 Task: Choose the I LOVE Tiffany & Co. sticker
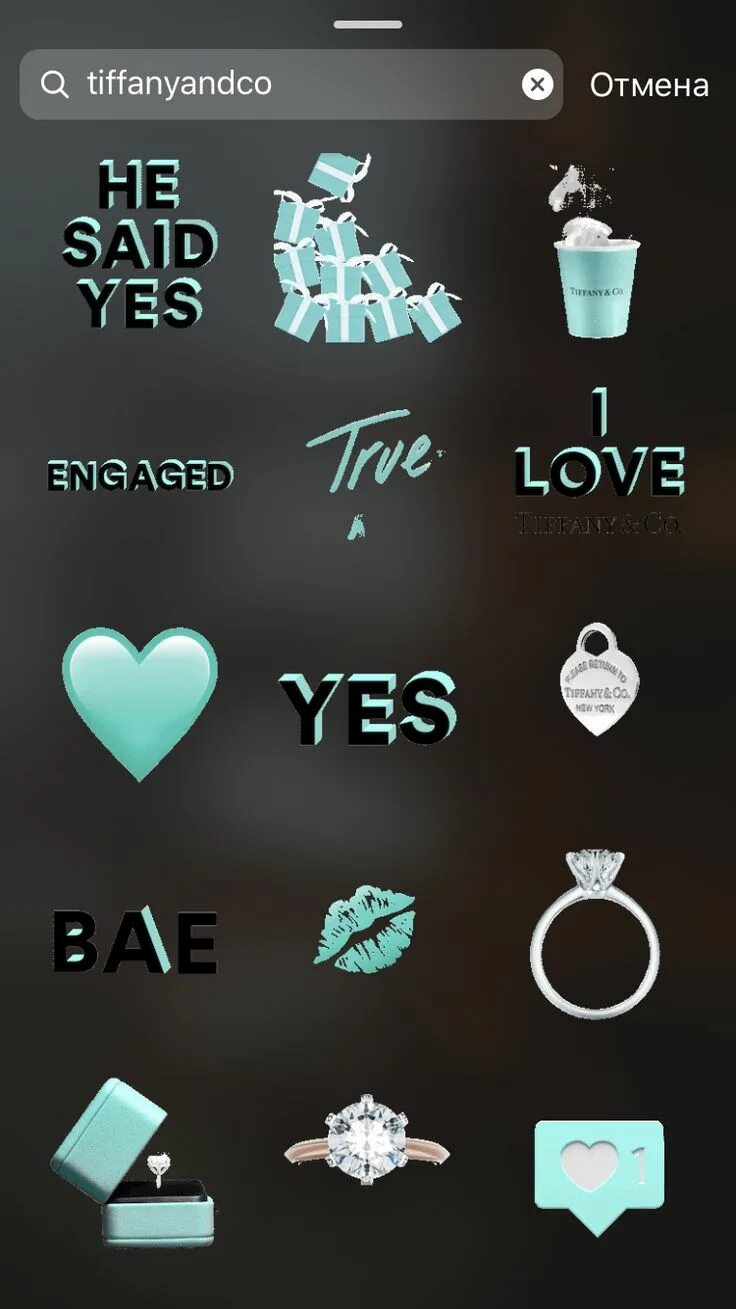(x=599, y=461)
